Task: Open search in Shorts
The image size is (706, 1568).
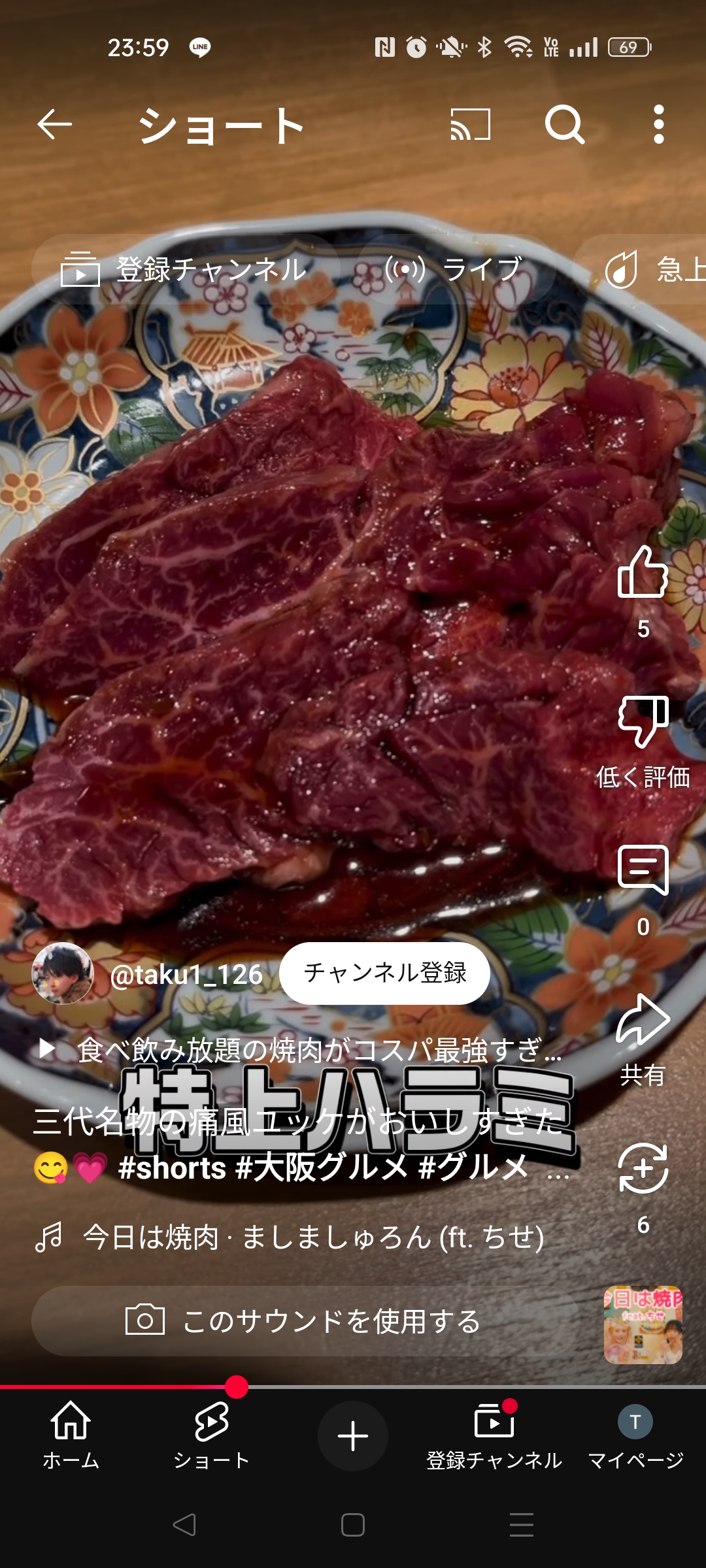Action: [564, 124]
